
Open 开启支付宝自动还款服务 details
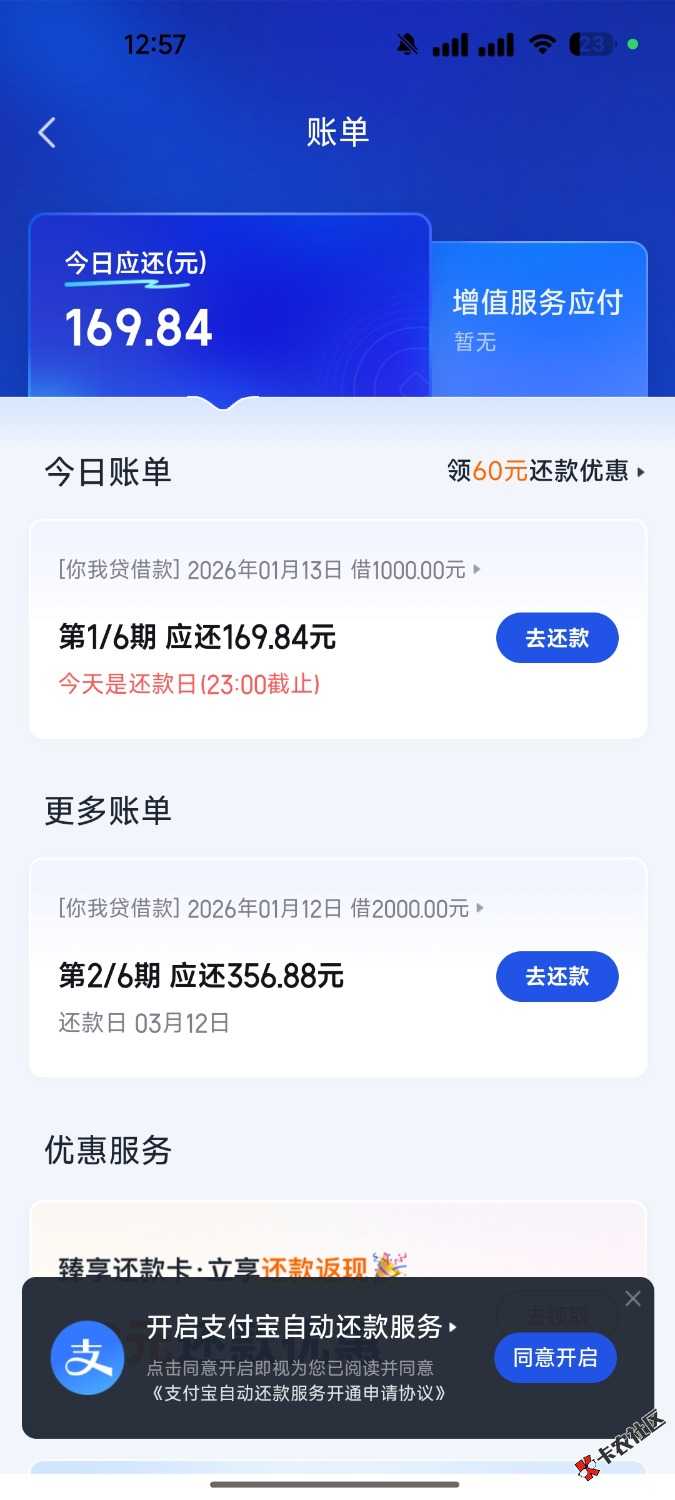tap(301, 1327)
